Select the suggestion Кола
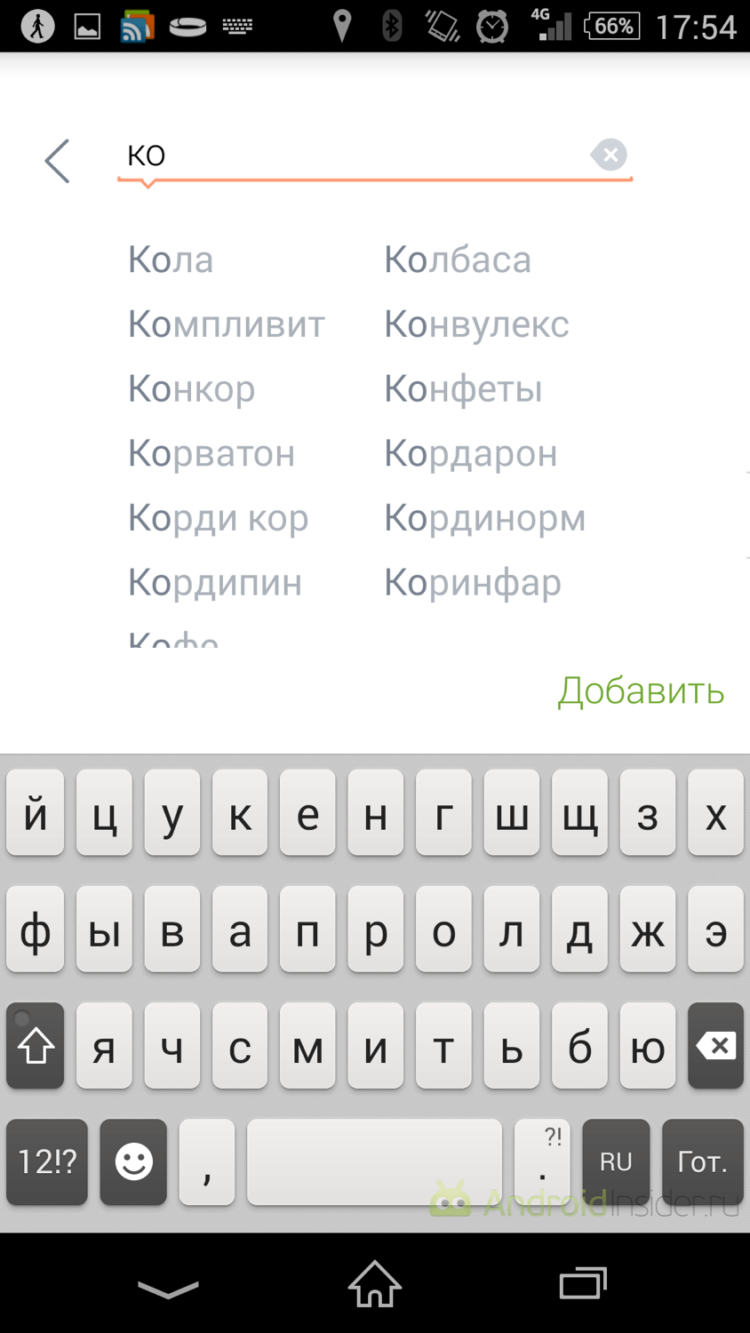Viewport: 750px width, 1333px height. 170,259
